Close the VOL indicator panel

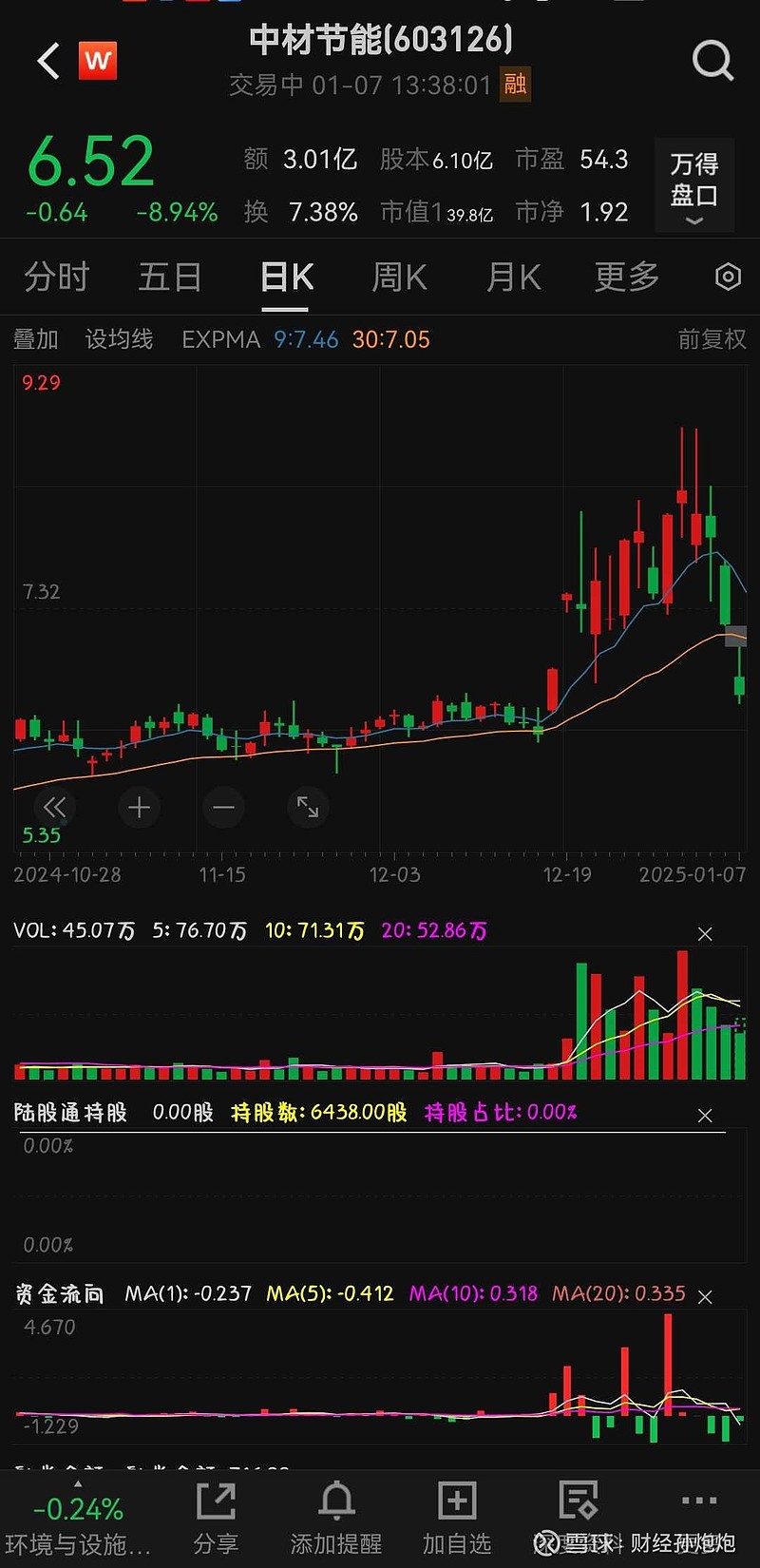(705, 934)
